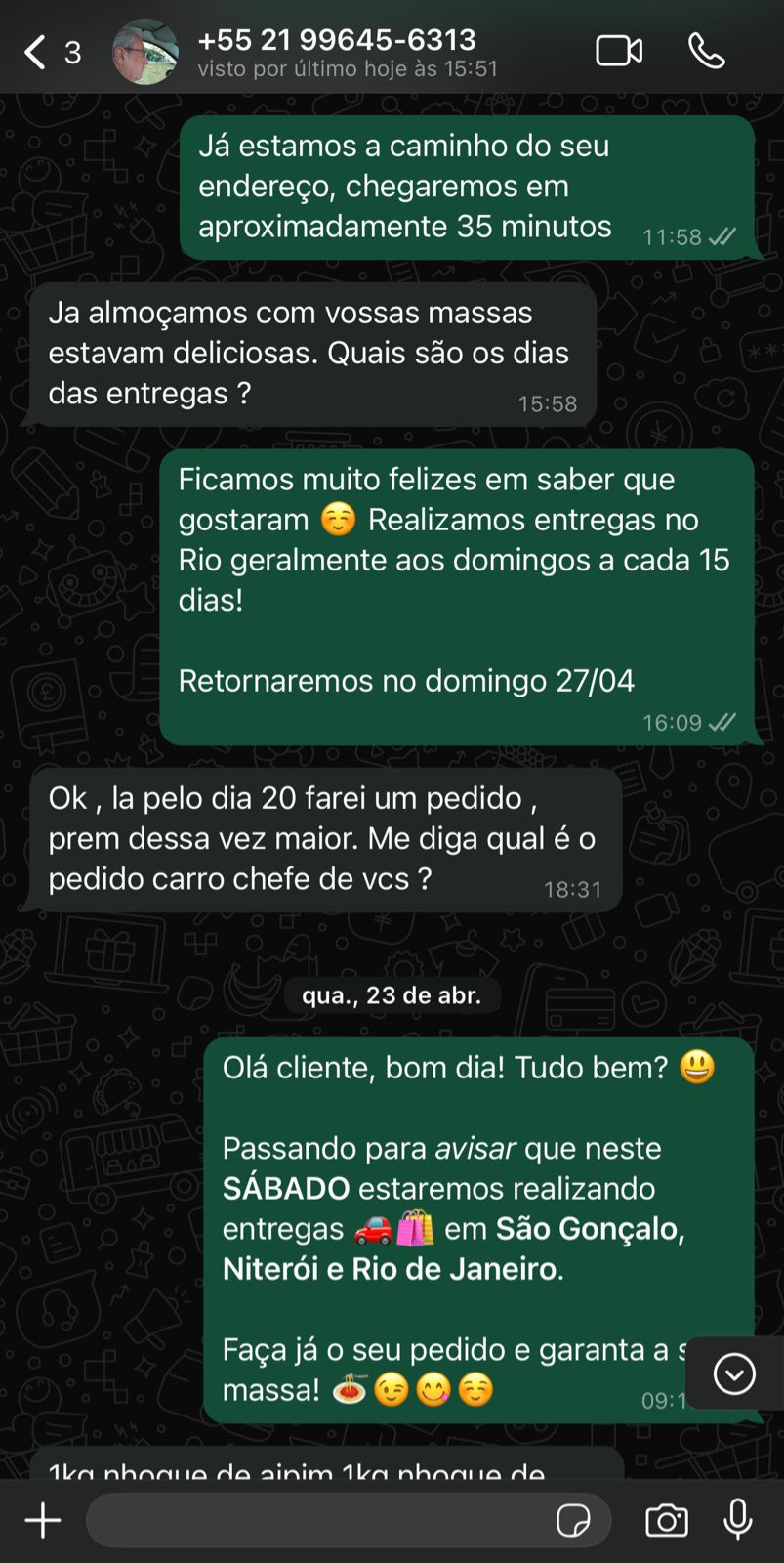784x1563 pixels.
Task: Start a voice call with the contact
Action: click(x=708, y=52)
